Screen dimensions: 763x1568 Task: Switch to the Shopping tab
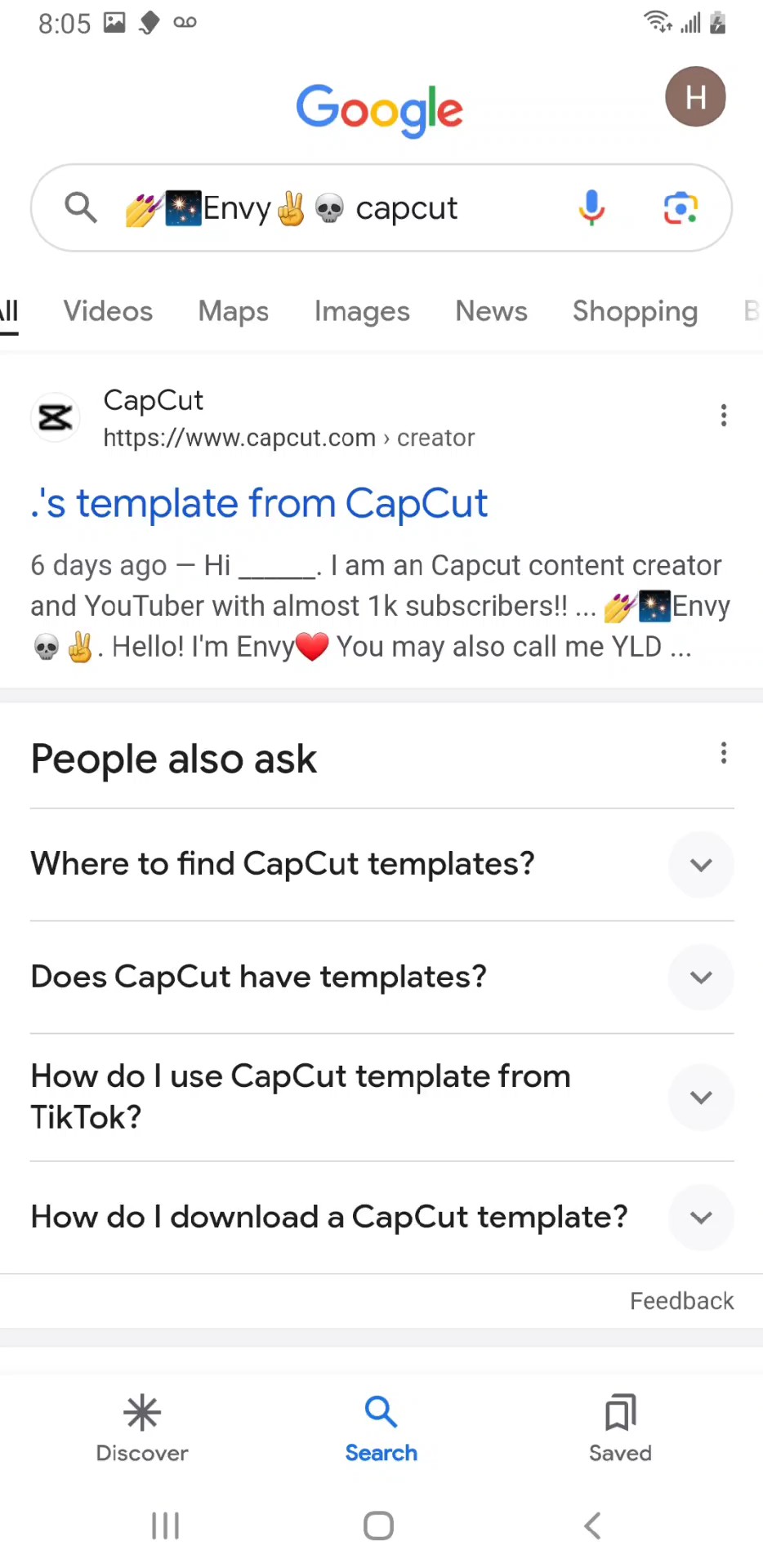[635, 311]
